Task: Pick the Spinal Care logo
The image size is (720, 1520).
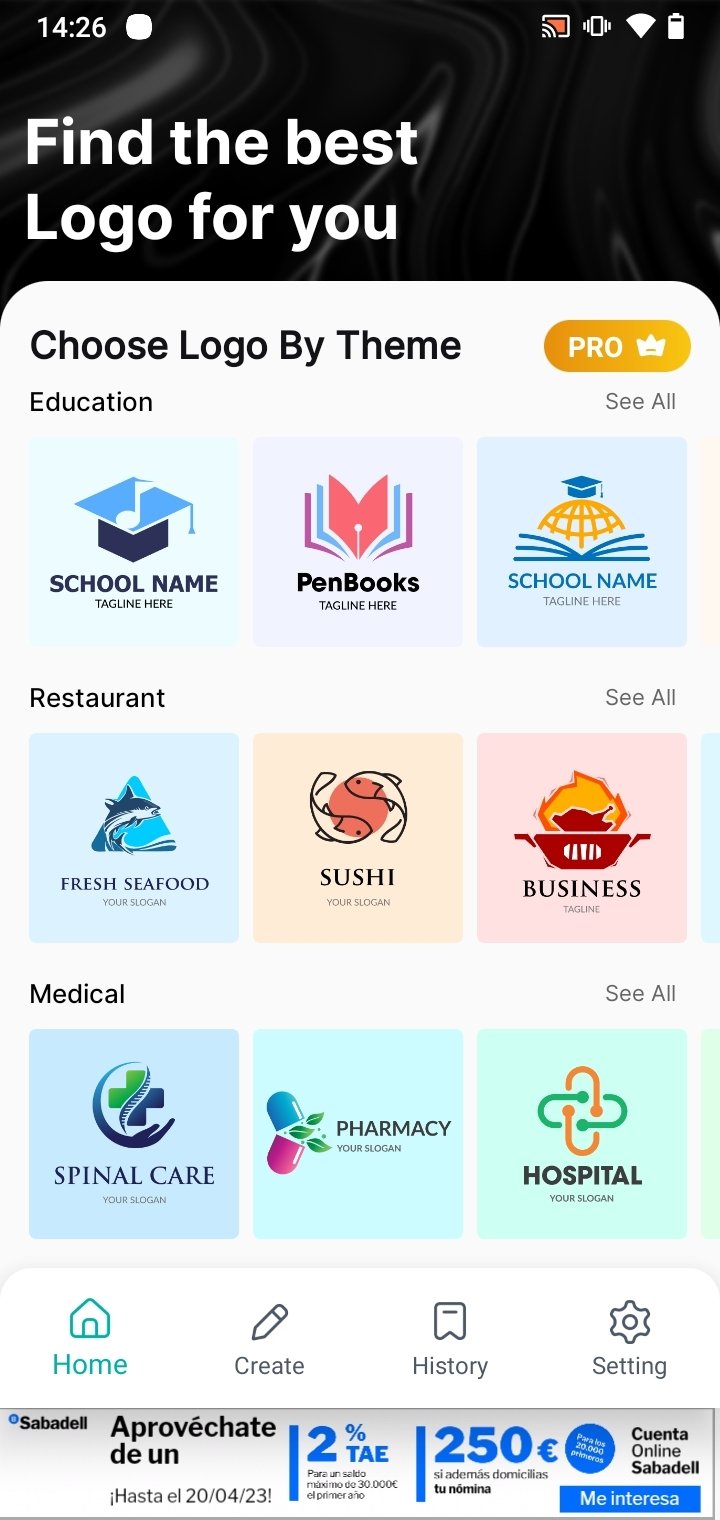Action: [134, 1133]
